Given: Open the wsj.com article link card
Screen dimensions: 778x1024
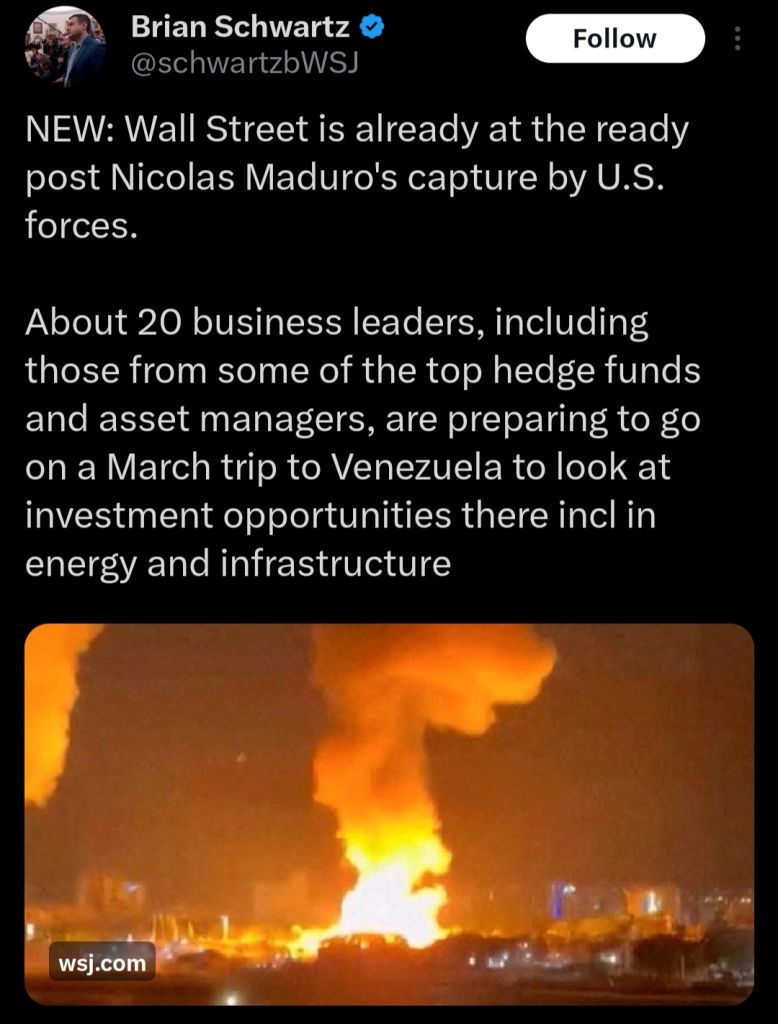Looking at the screenshot, I should click(389, 814).
